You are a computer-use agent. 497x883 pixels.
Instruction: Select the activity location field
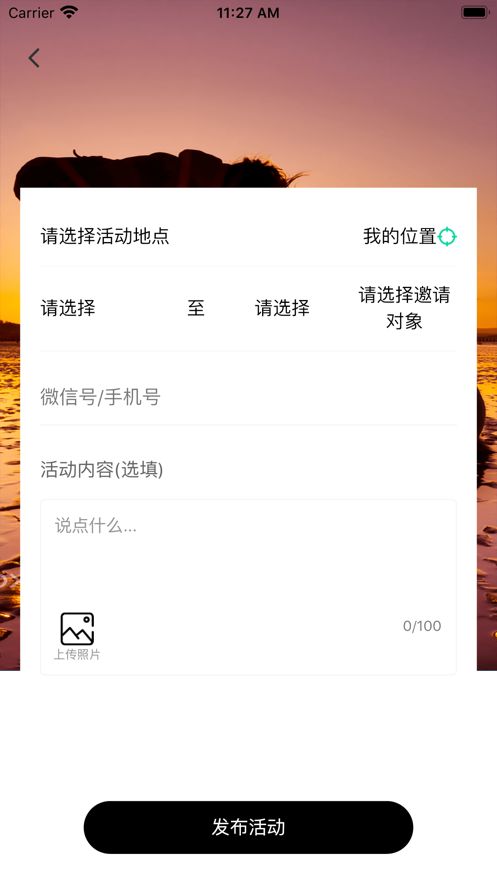coord(105,236)
